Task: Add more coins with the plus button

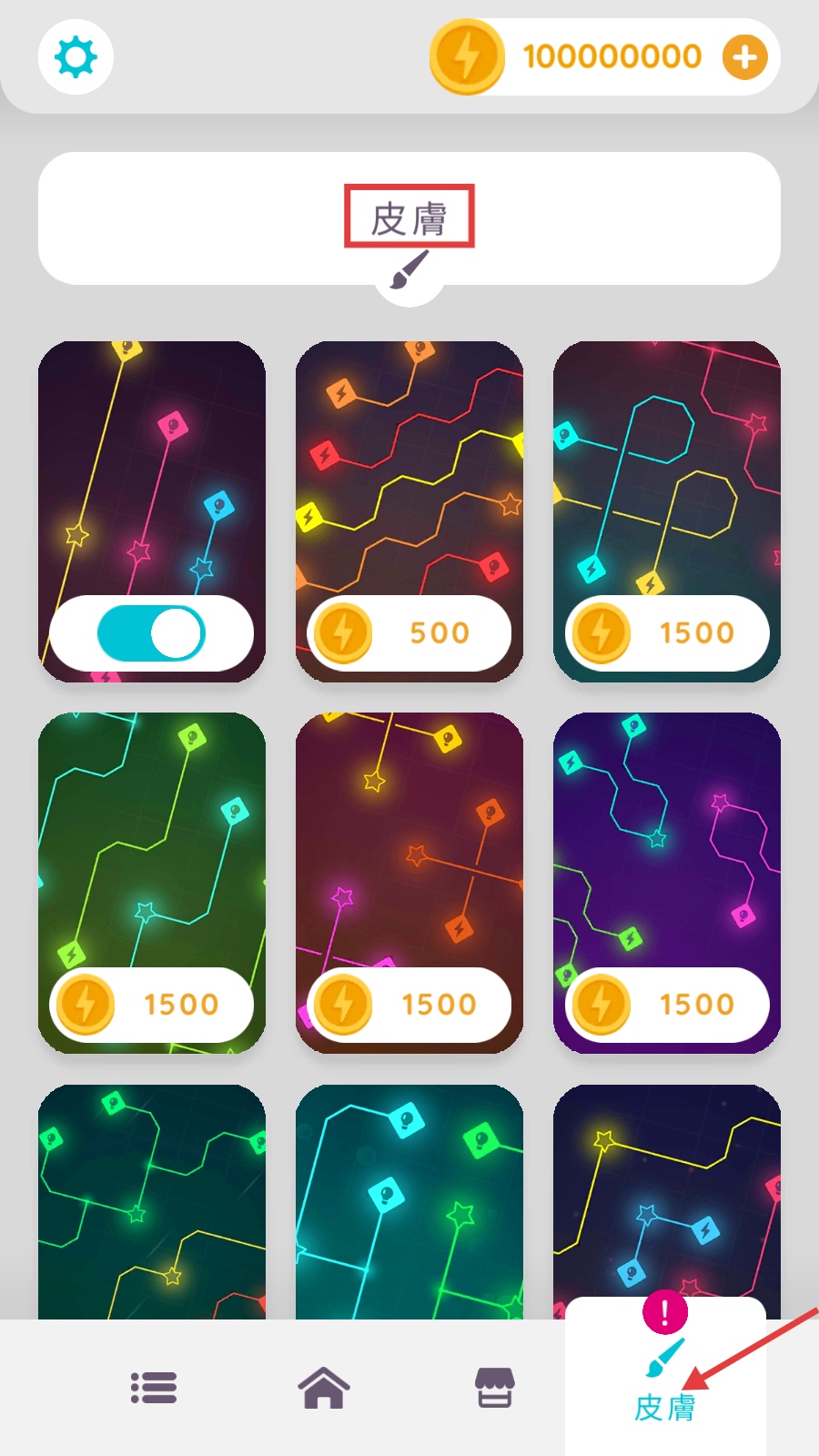Action: pyautogui.click(x=744, y=57)
